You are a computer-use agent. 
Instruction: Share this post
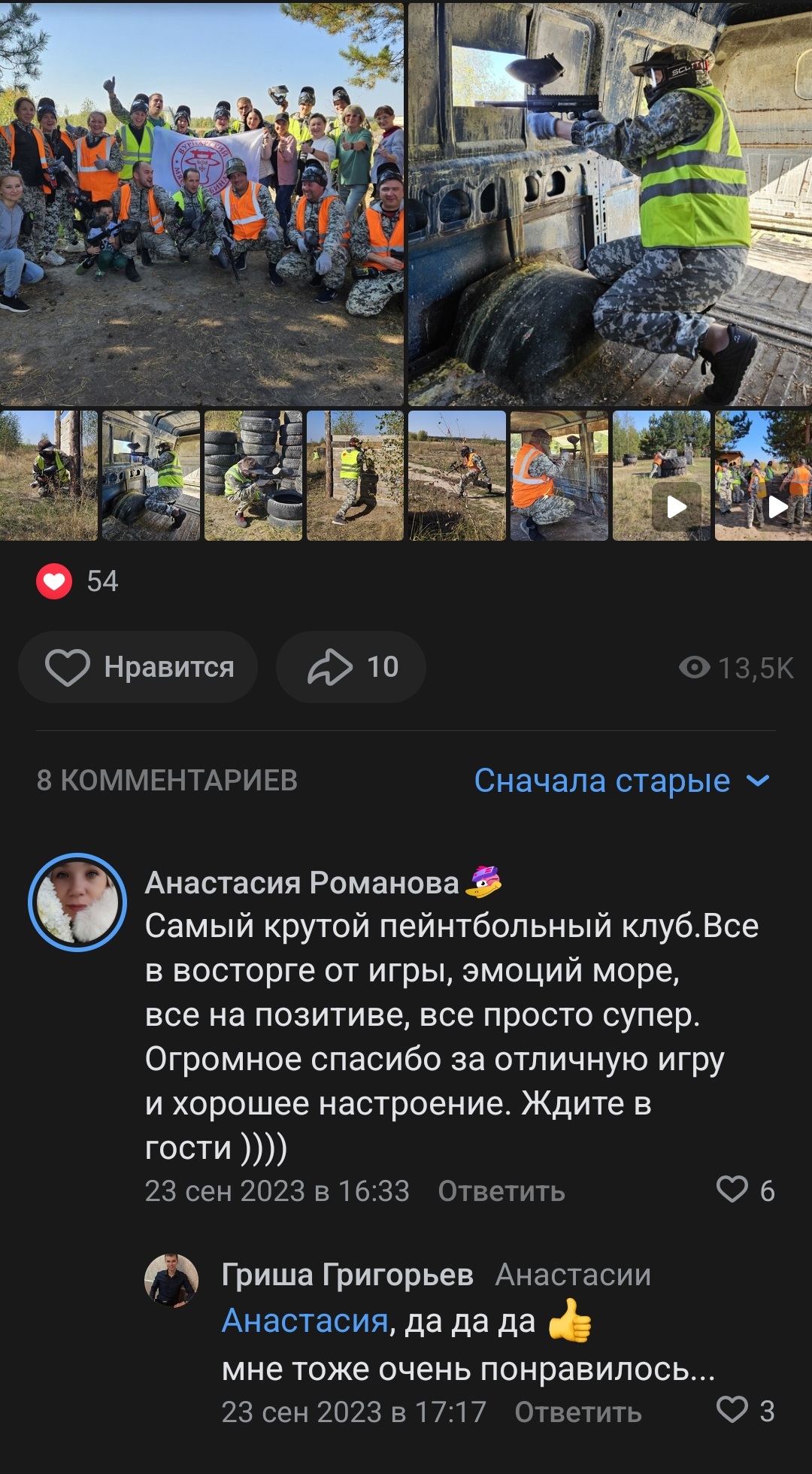pos(351,667)
